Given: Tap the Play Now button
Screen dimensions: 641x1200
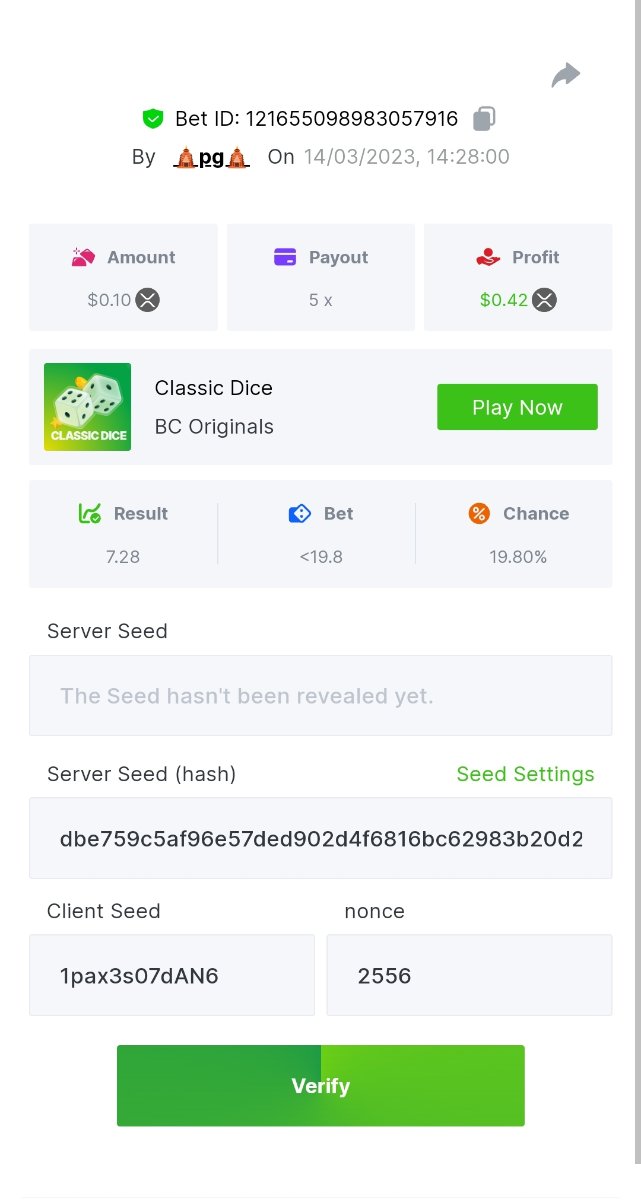Looking at the screenshot, I should point(517,407).
